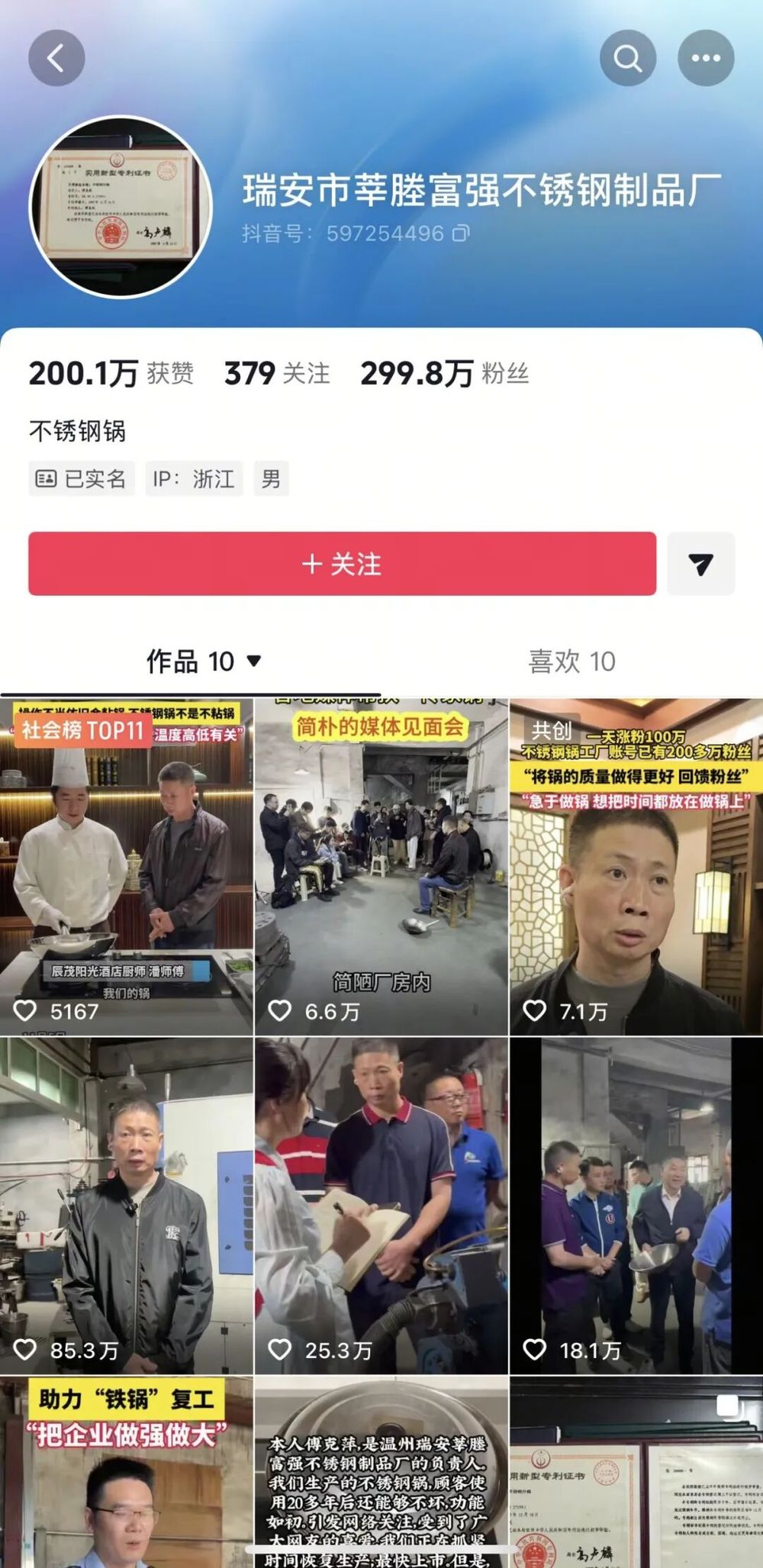Expand the 作品 10 sort dropdown
This screenshot has height=1568, width=763.
click(x=255, y=661)
